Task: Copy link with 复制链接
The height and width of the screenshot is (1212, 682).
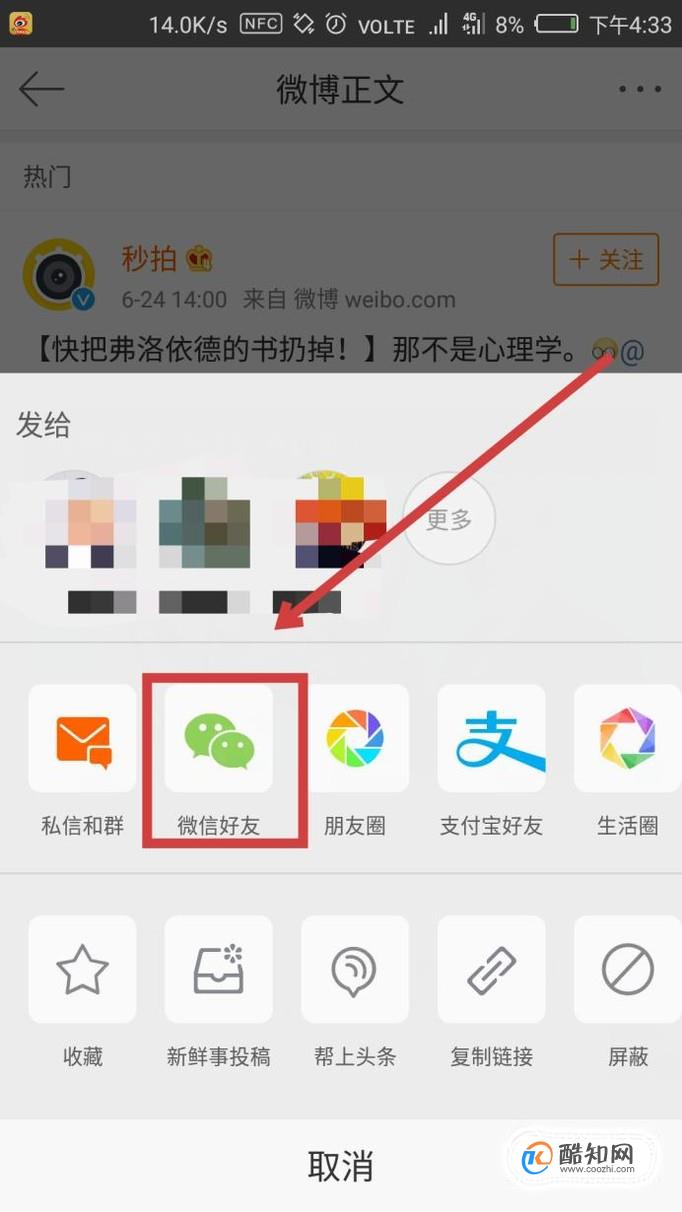Action: tap(491, 970)
